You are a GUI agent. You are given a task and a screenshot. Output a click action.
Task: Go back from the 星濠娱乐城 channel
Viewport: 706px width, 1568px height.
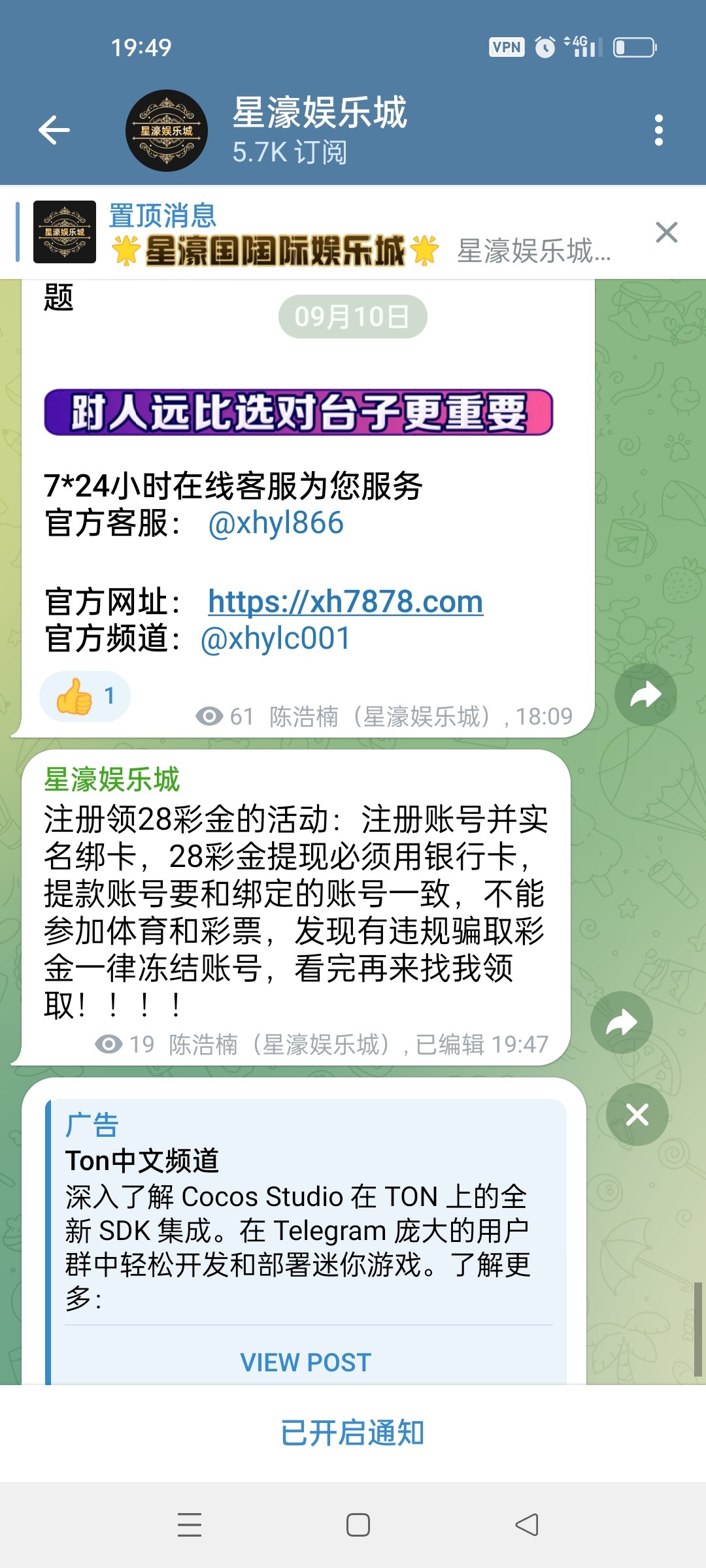54,130
